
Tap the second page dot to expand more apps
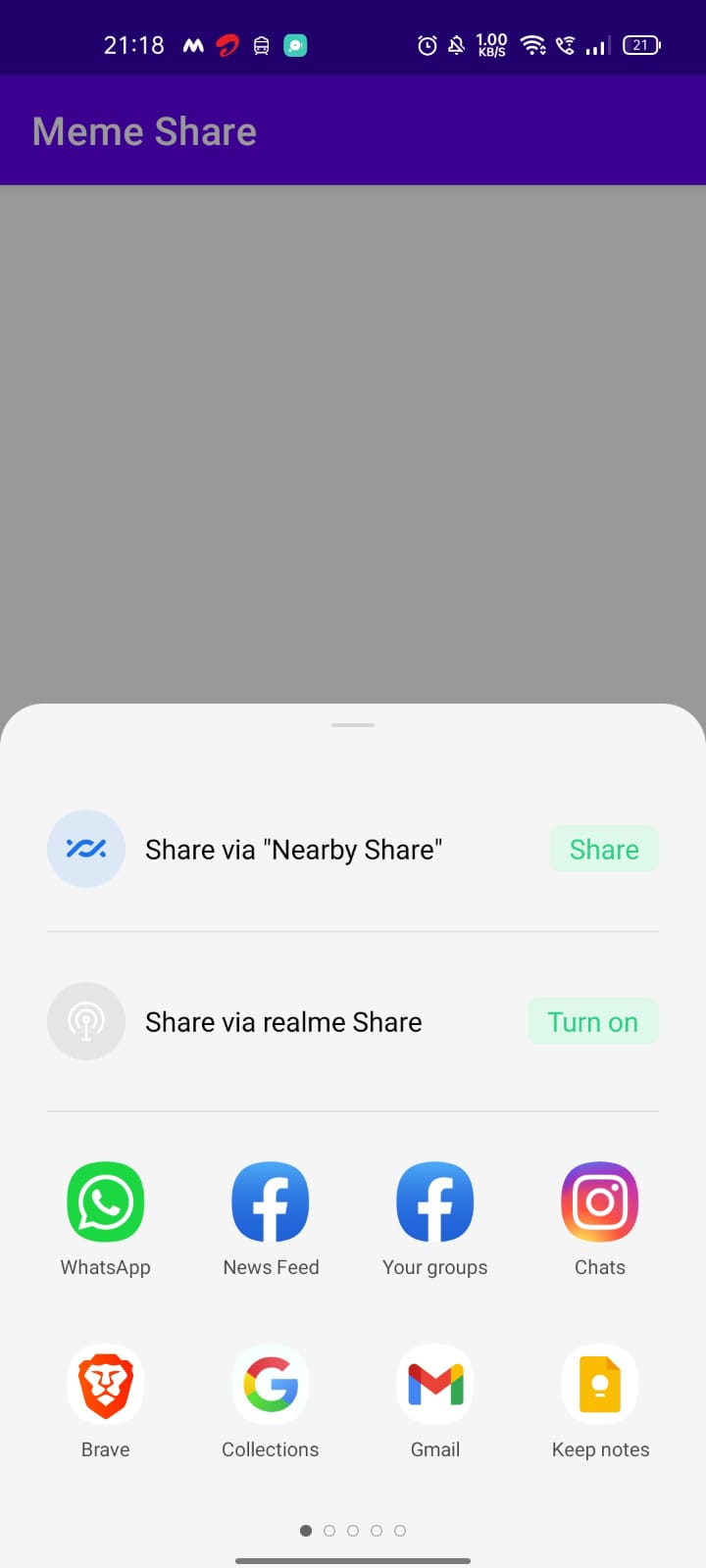tap(328, 1530)
